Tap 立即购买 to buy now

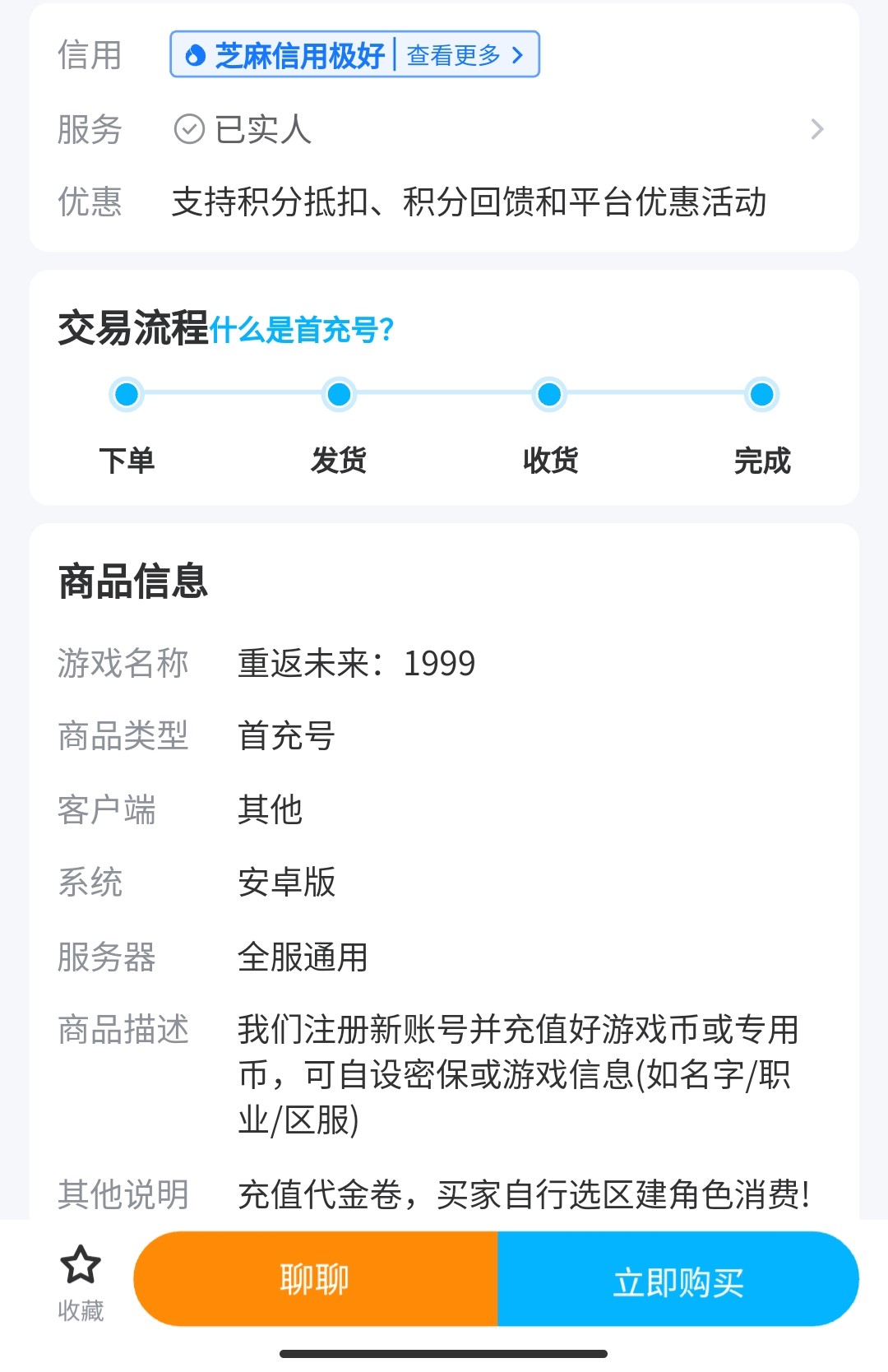(x=678, y=1279)
